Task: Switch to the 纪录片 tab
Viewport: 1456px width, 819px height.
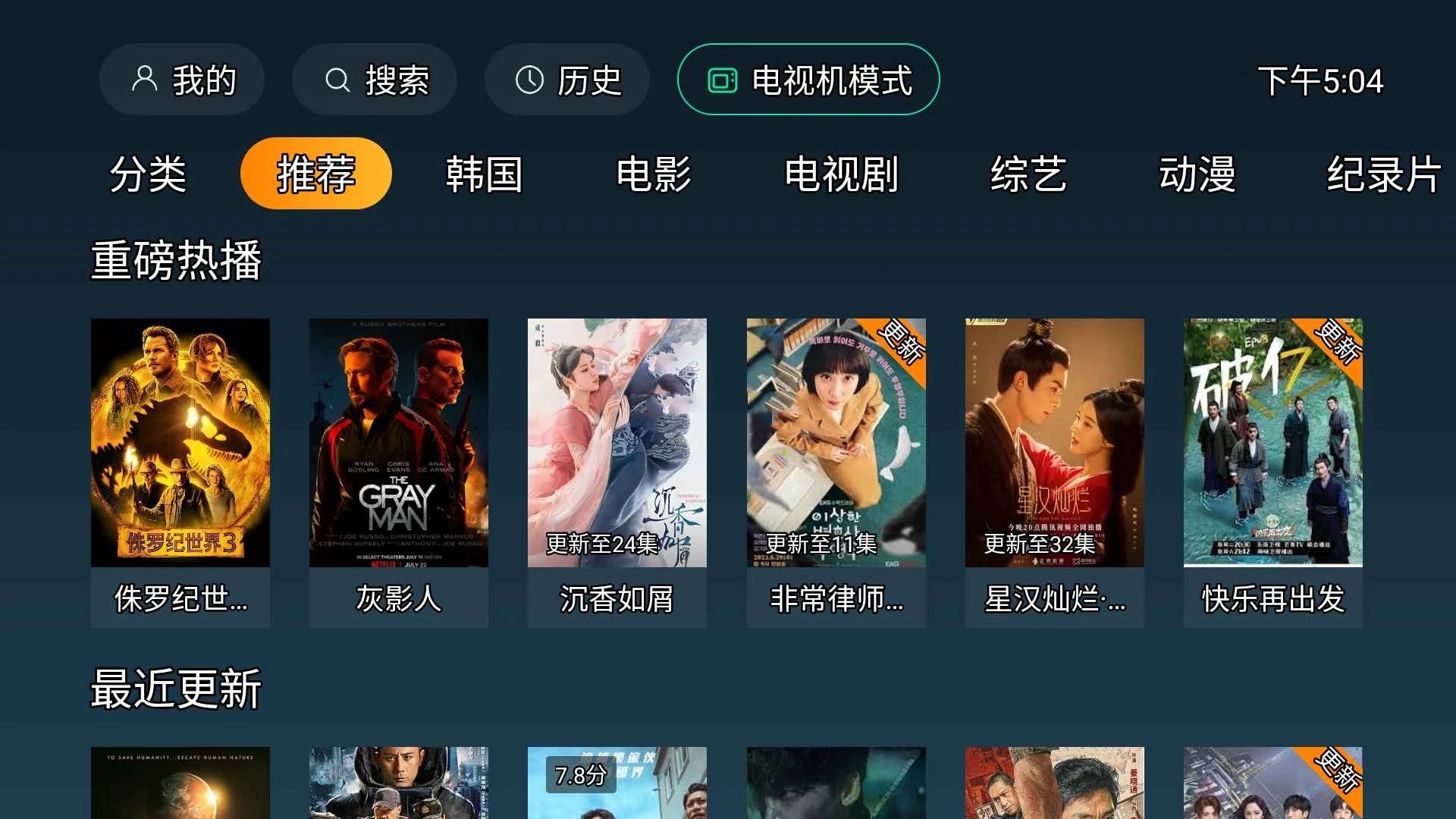Action: (1382, 174)
